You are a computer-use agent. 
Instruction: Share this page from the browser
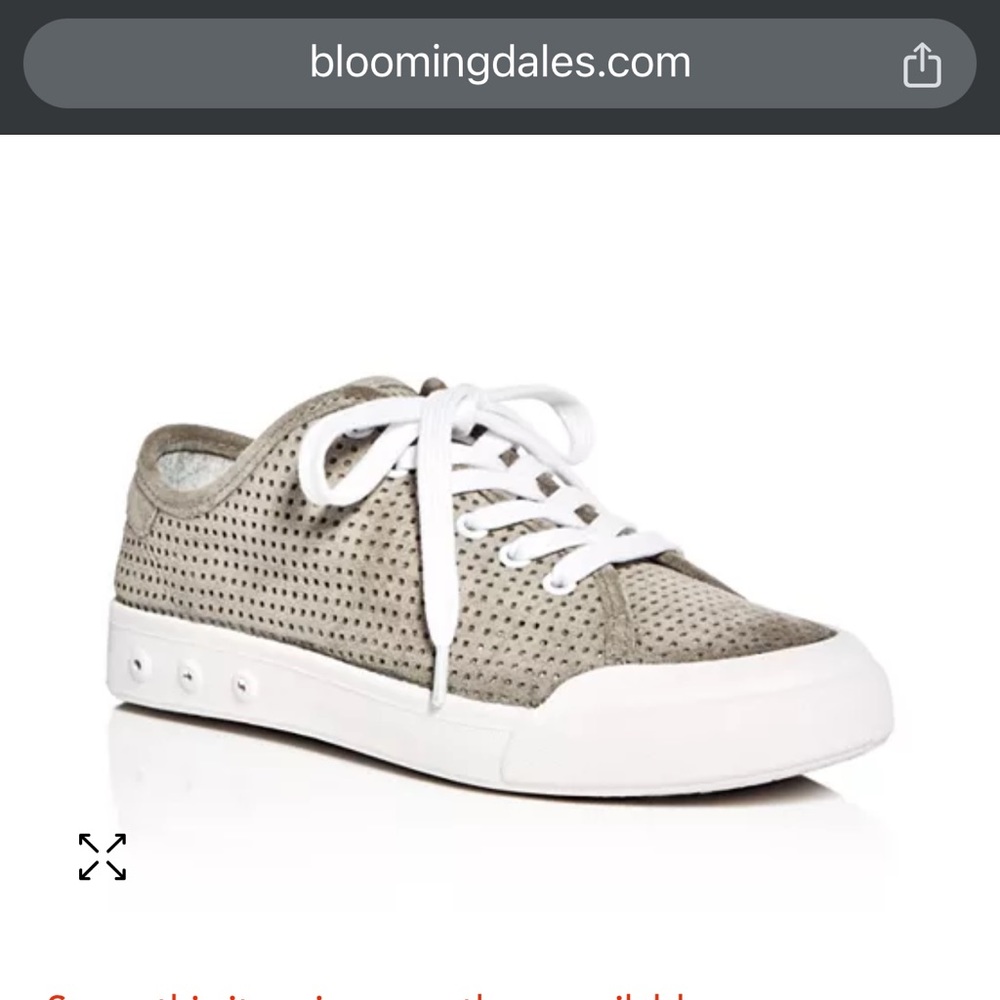pos(921,65)
